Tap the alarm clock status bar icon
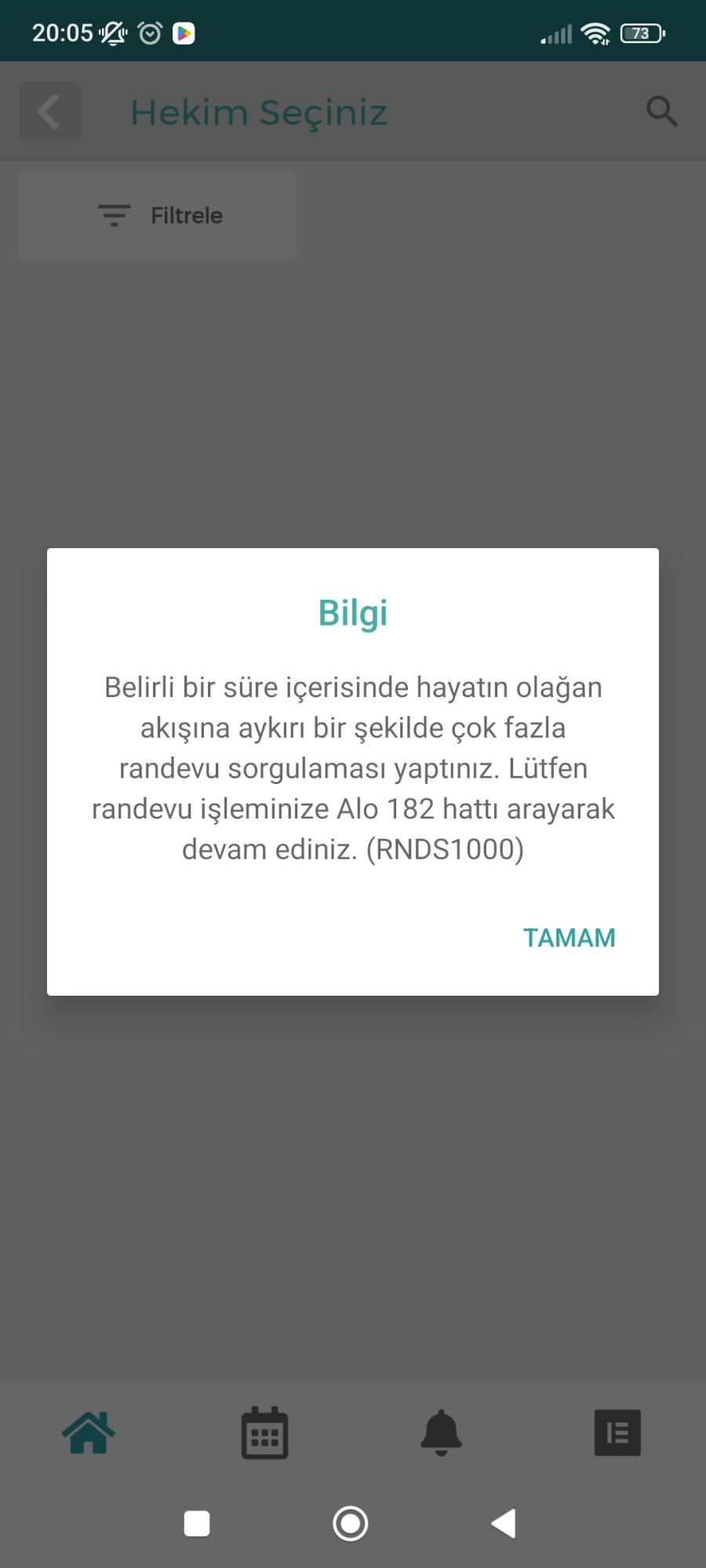Viewport: 706px width, 1568px height. (x=151, y=31)
